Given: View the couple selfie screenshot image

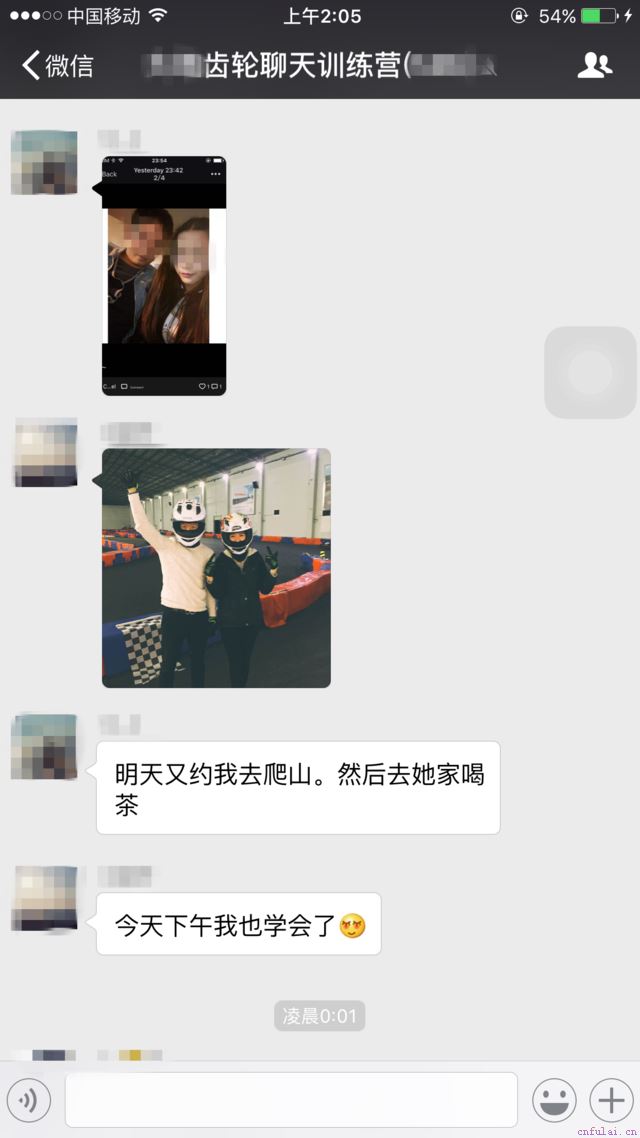Looking at the screenshot, I should (164, 275).
